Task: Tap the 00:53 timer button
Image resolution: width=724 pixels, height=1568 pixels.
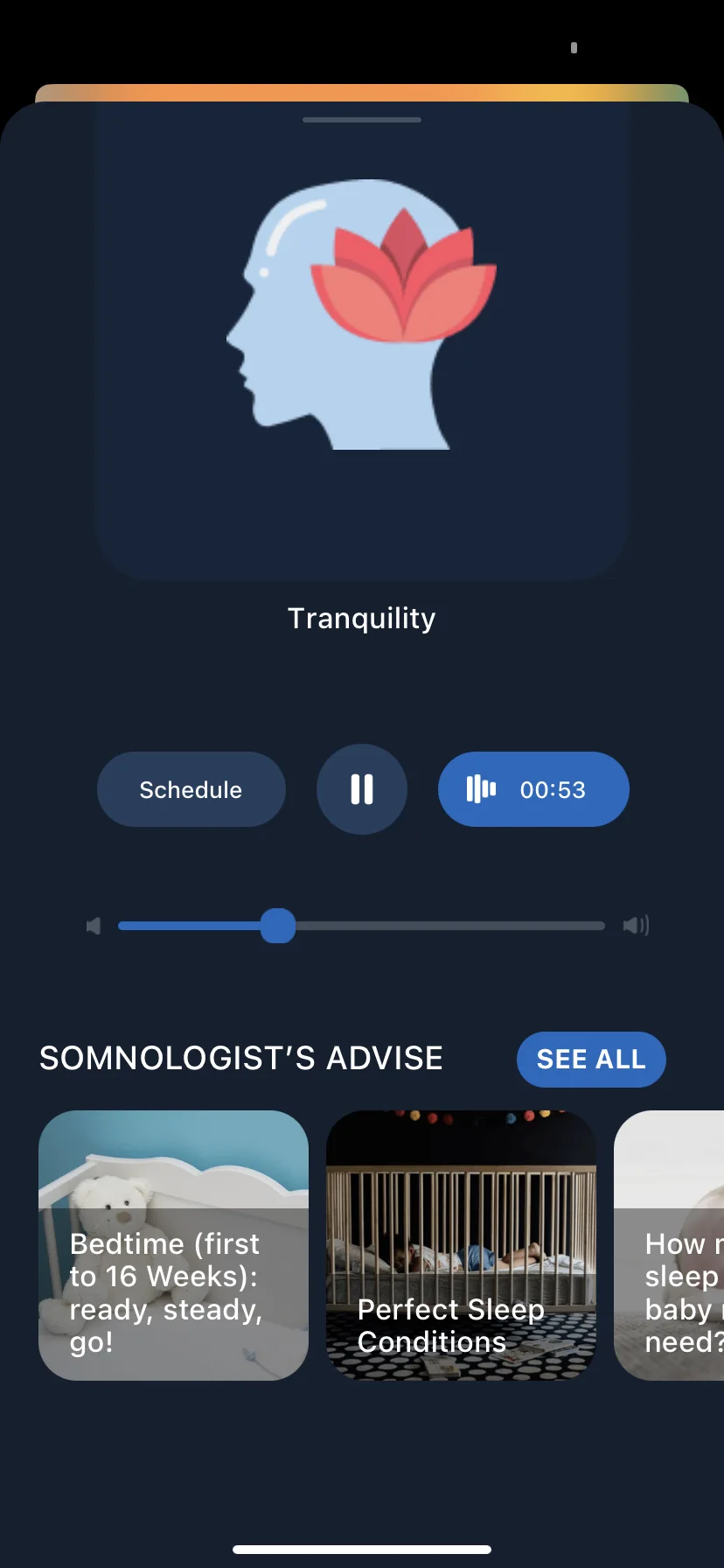Action: point(533,789)
